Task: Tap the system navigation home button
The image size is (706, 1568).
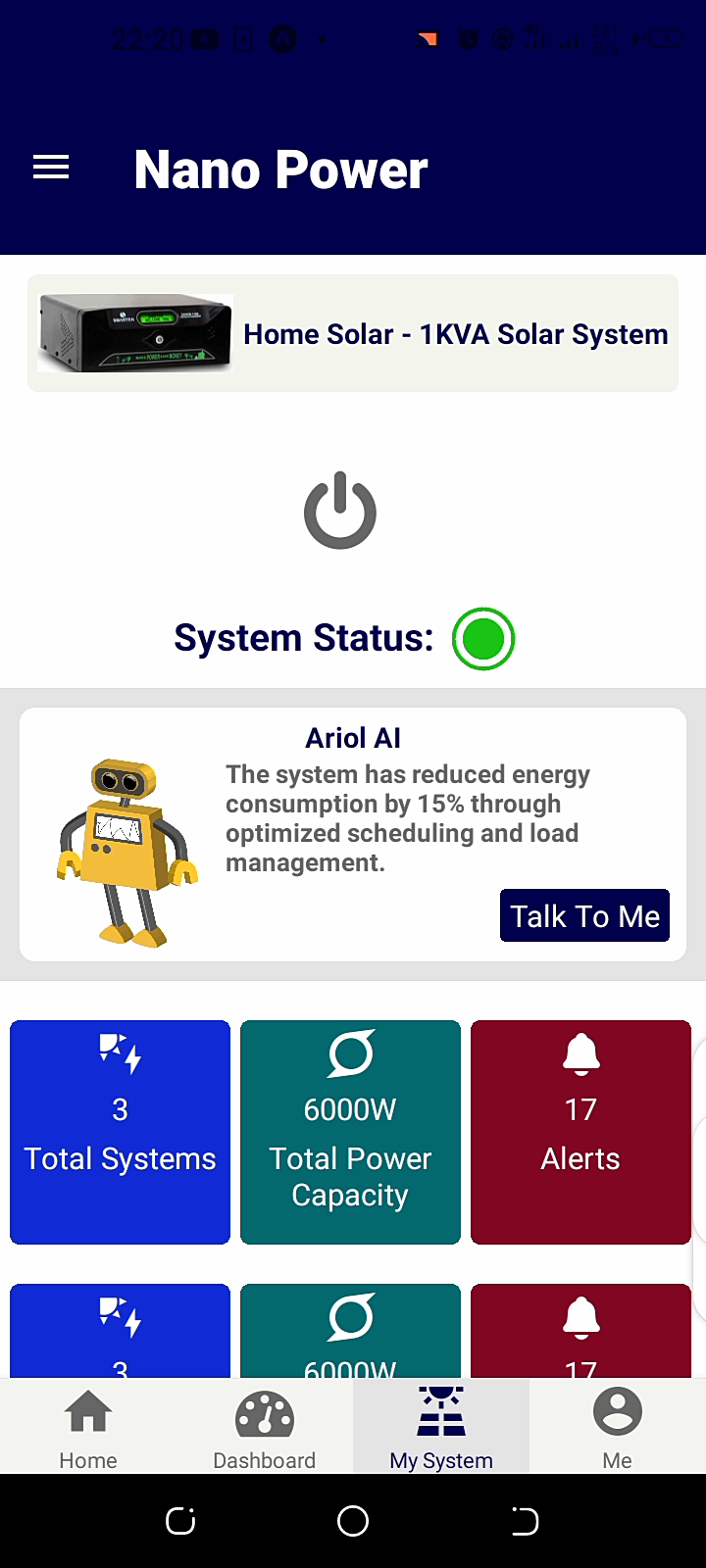Action: (353, 1521)
